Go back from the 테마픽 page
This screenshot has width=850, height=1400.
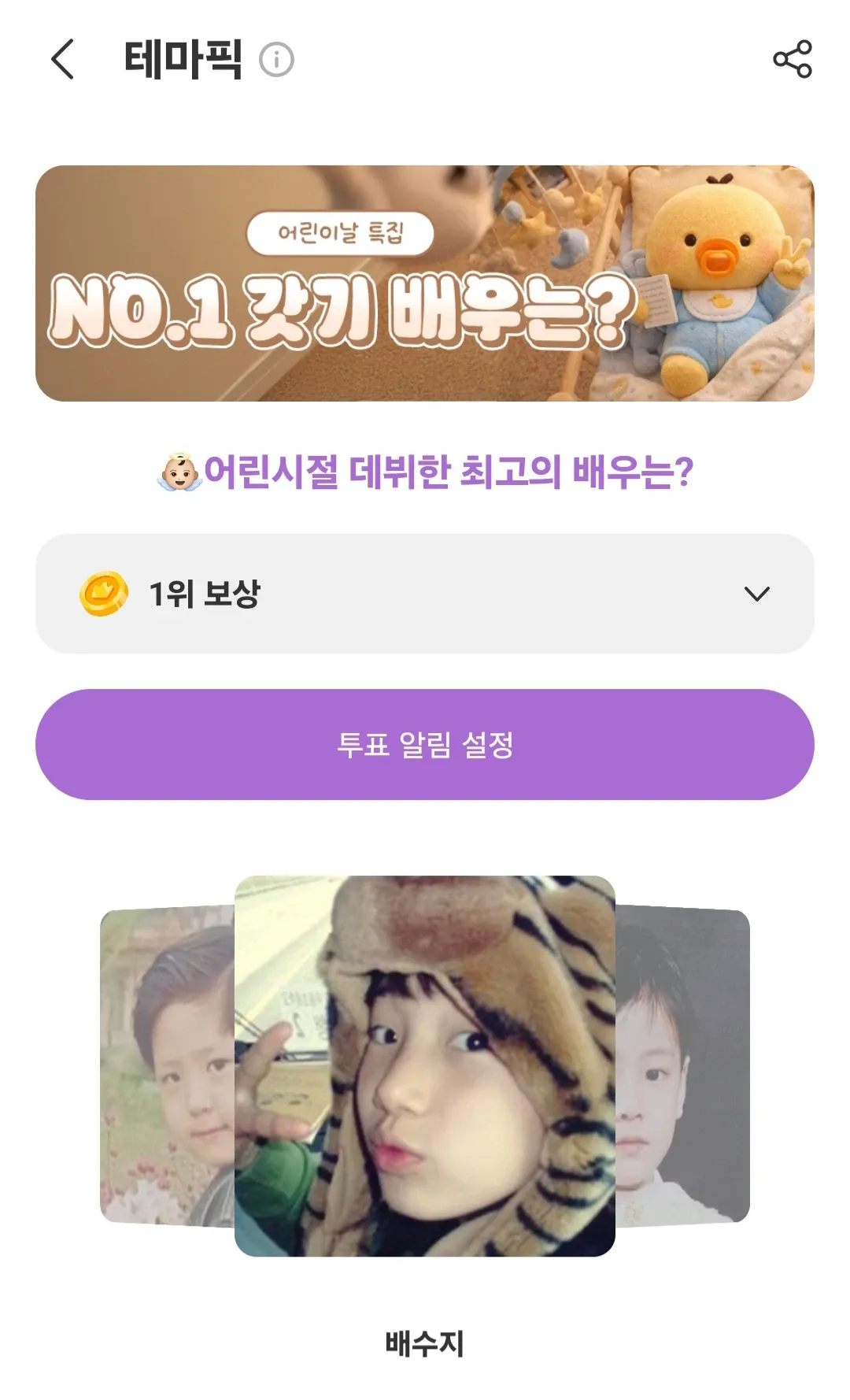pyautogui.click(x=63, y=60)
